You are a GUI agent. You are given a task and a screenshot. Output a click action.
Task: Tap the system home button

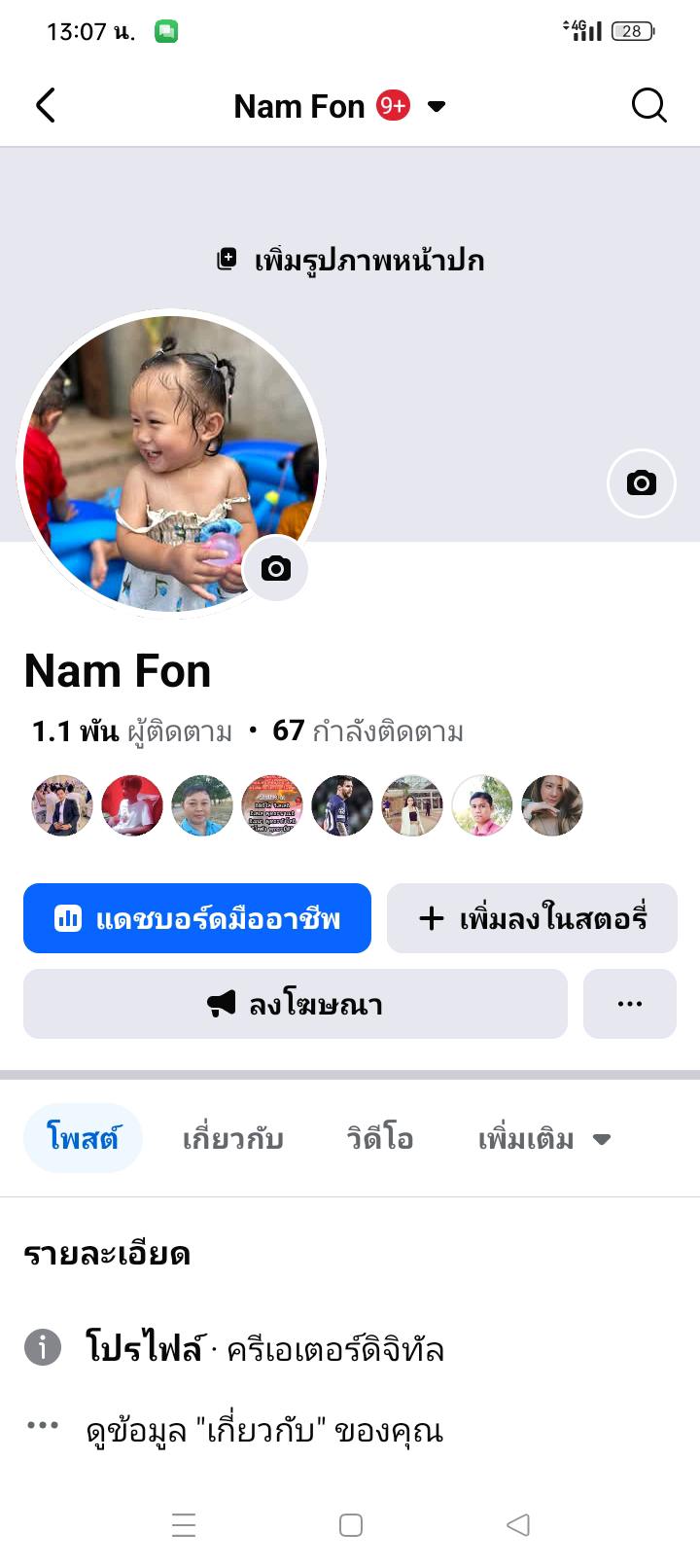tap(351, 1525)
